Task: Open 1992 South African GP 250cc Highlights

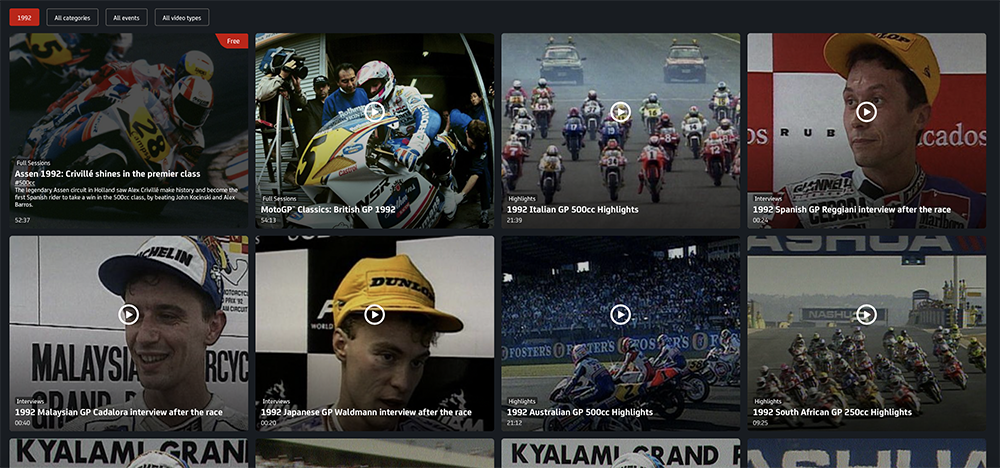Action: pos(866,314)
